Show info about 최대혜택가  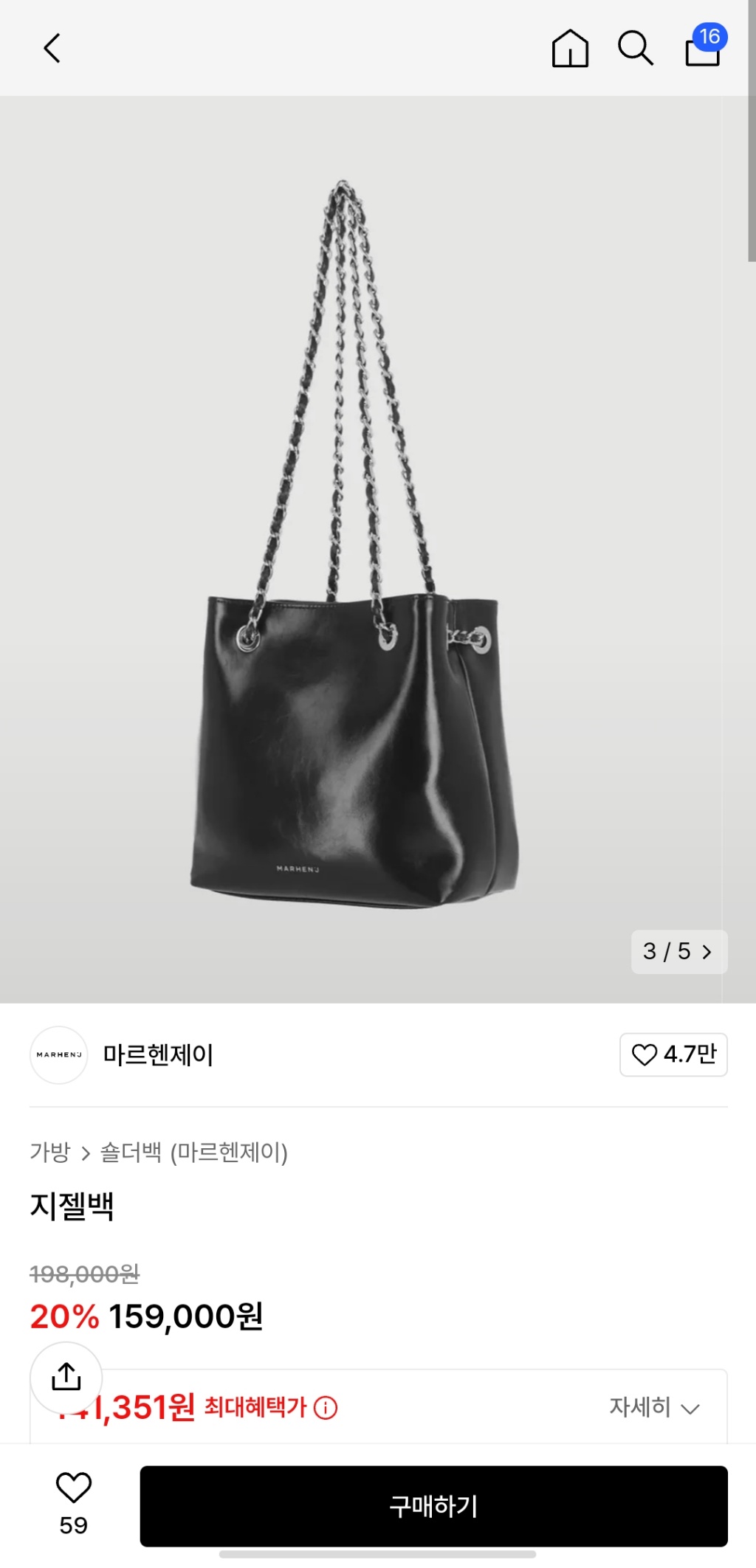point(326,1408)
